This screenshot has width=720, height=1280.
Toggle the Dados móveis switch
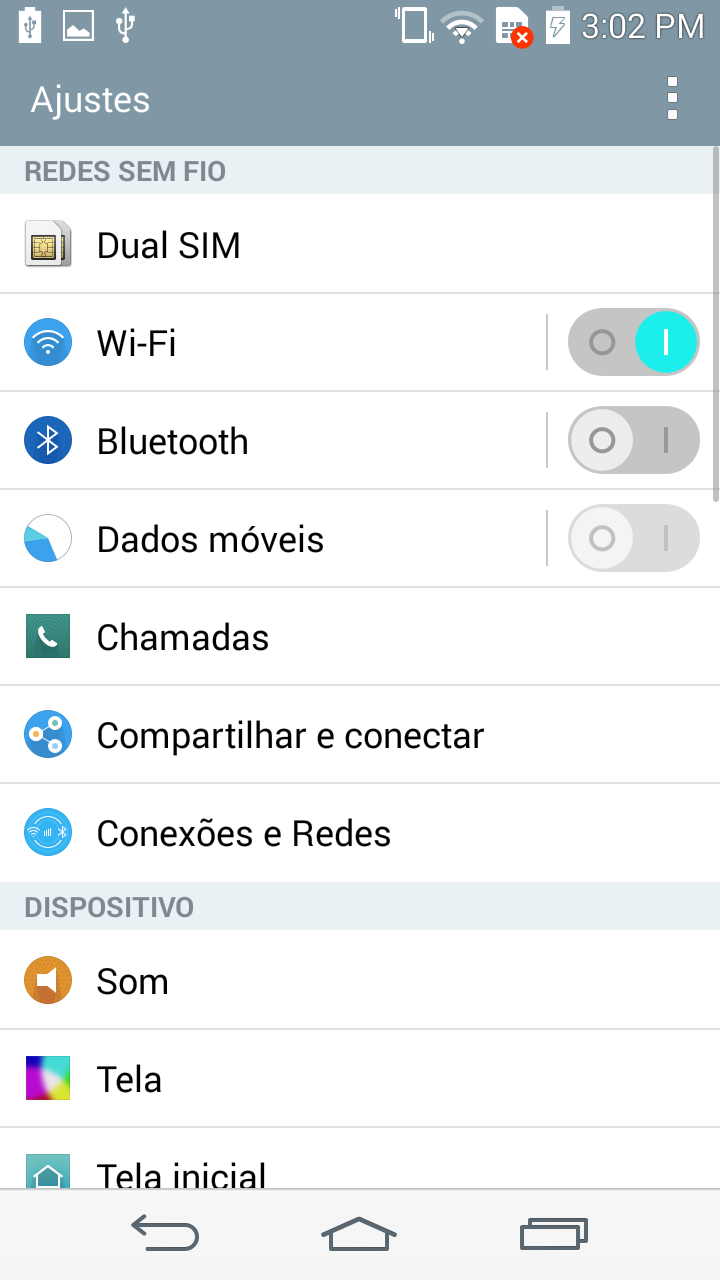[633, 539]
